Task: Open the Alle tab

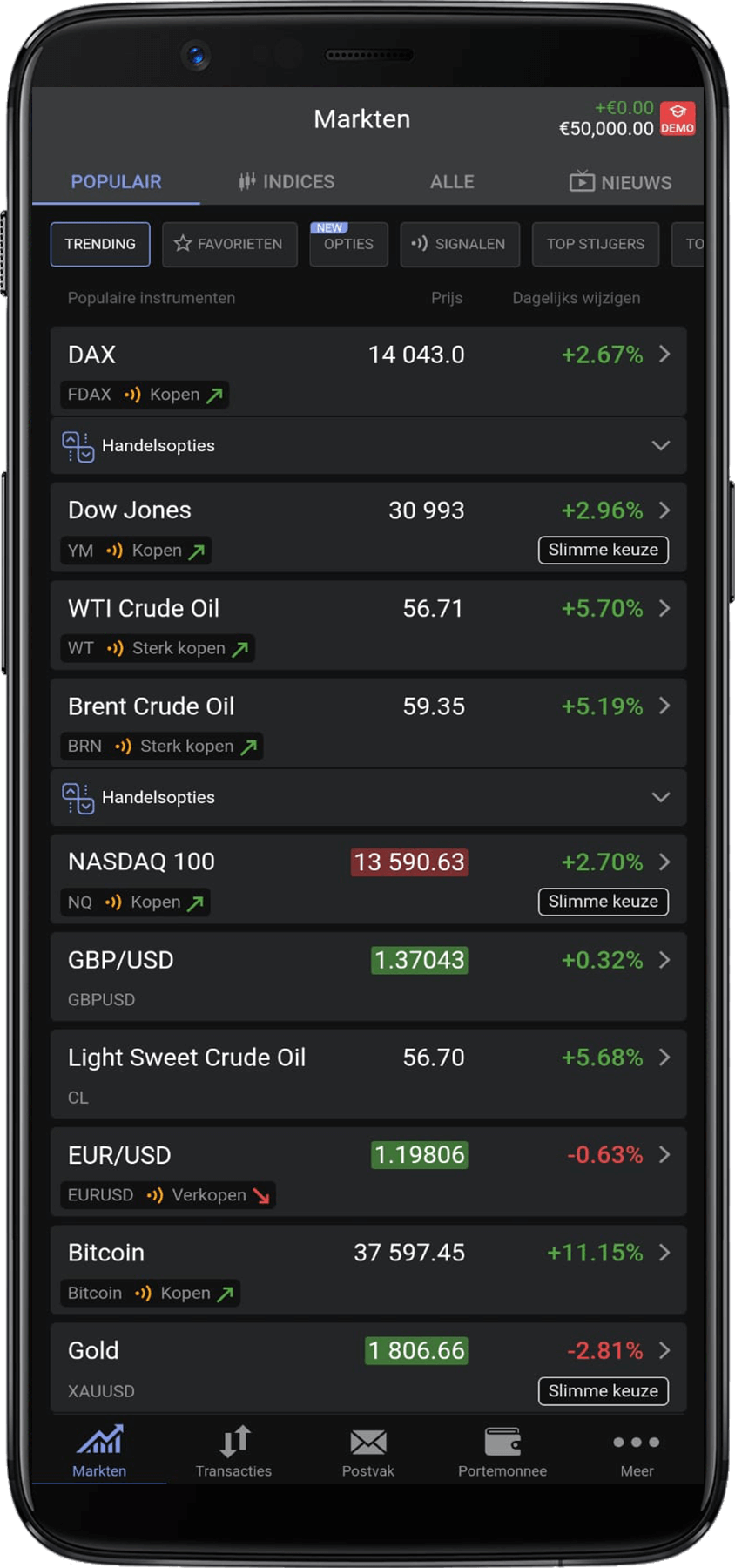Action: click(452, 182)
